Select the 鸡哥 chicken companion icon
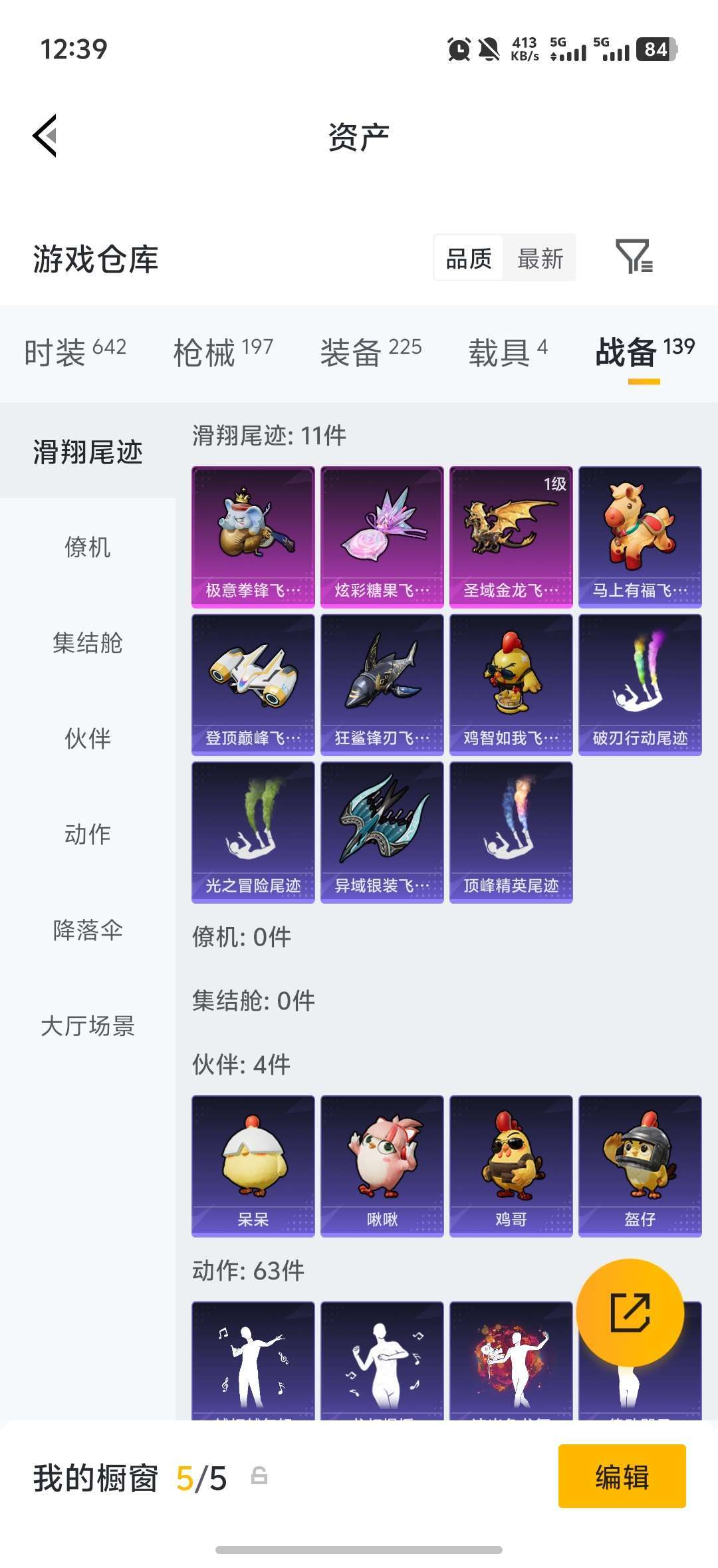This screenshot has height=1568, width=718. 511,1164
